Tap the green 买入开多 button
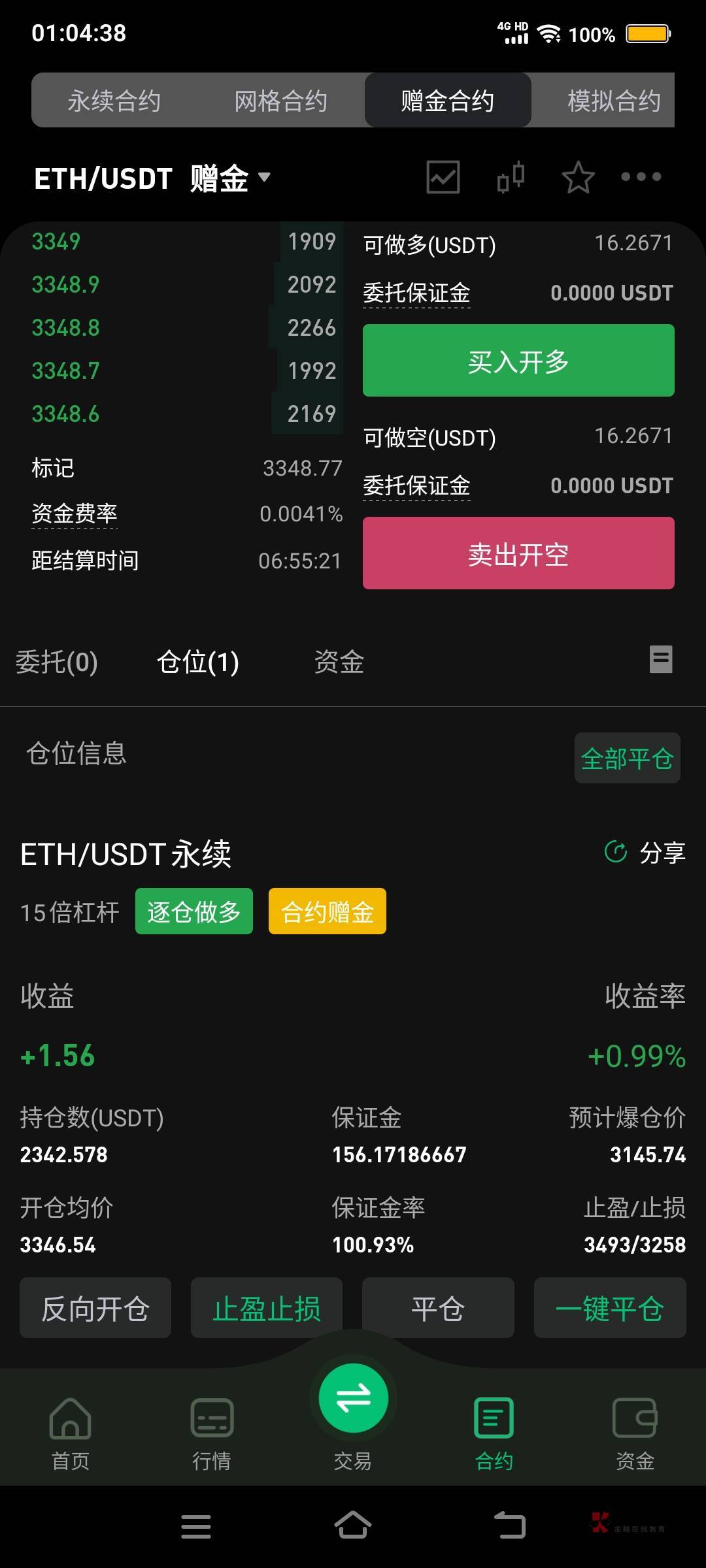Screen dimensions: 706x1568 click(x=518, y=361)
